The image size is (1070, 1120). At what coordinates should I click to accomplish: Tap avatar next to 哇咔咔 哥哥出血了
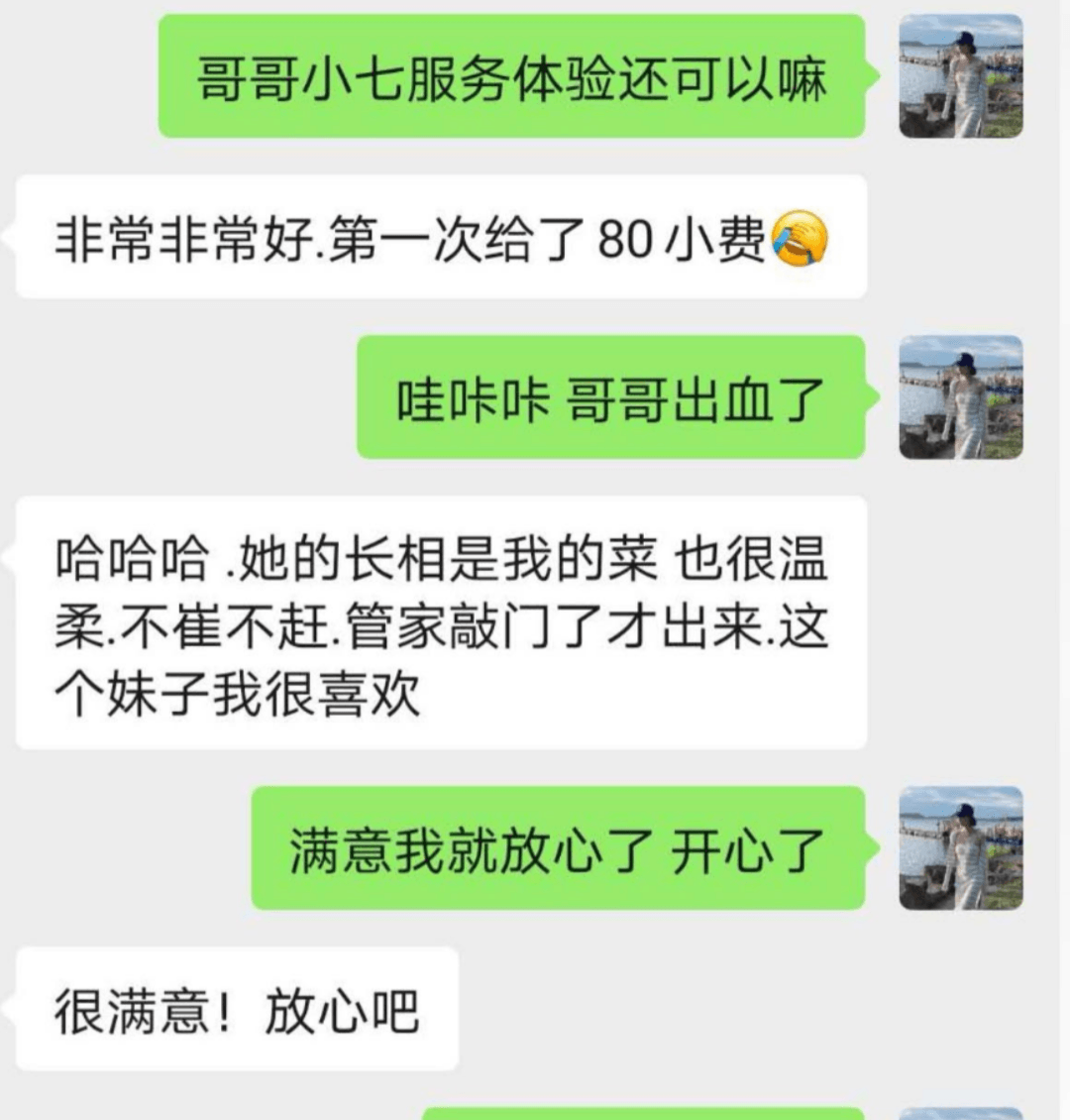[960, 397]
